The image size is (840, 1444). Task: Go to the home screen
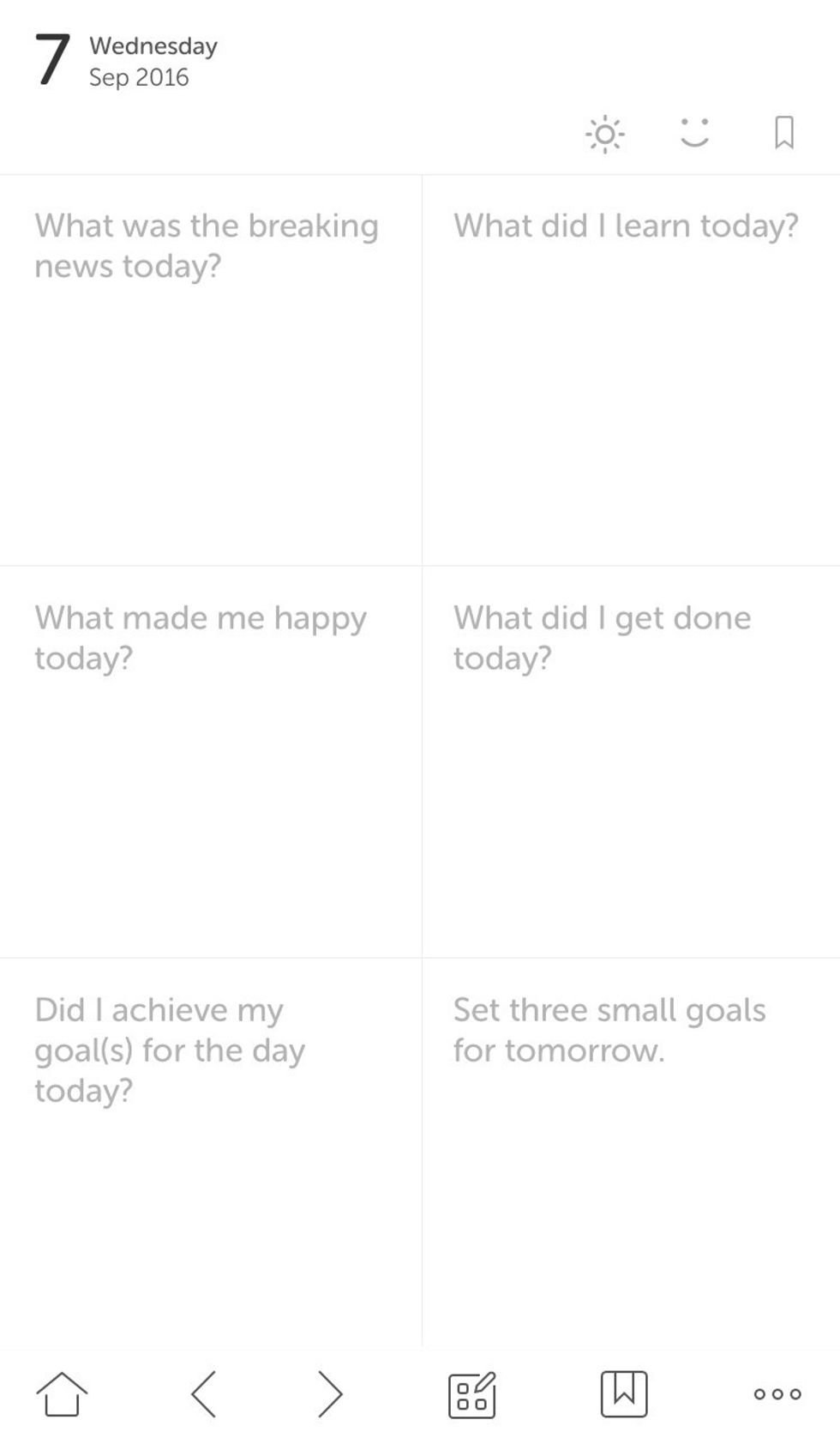coord(62,1393)
